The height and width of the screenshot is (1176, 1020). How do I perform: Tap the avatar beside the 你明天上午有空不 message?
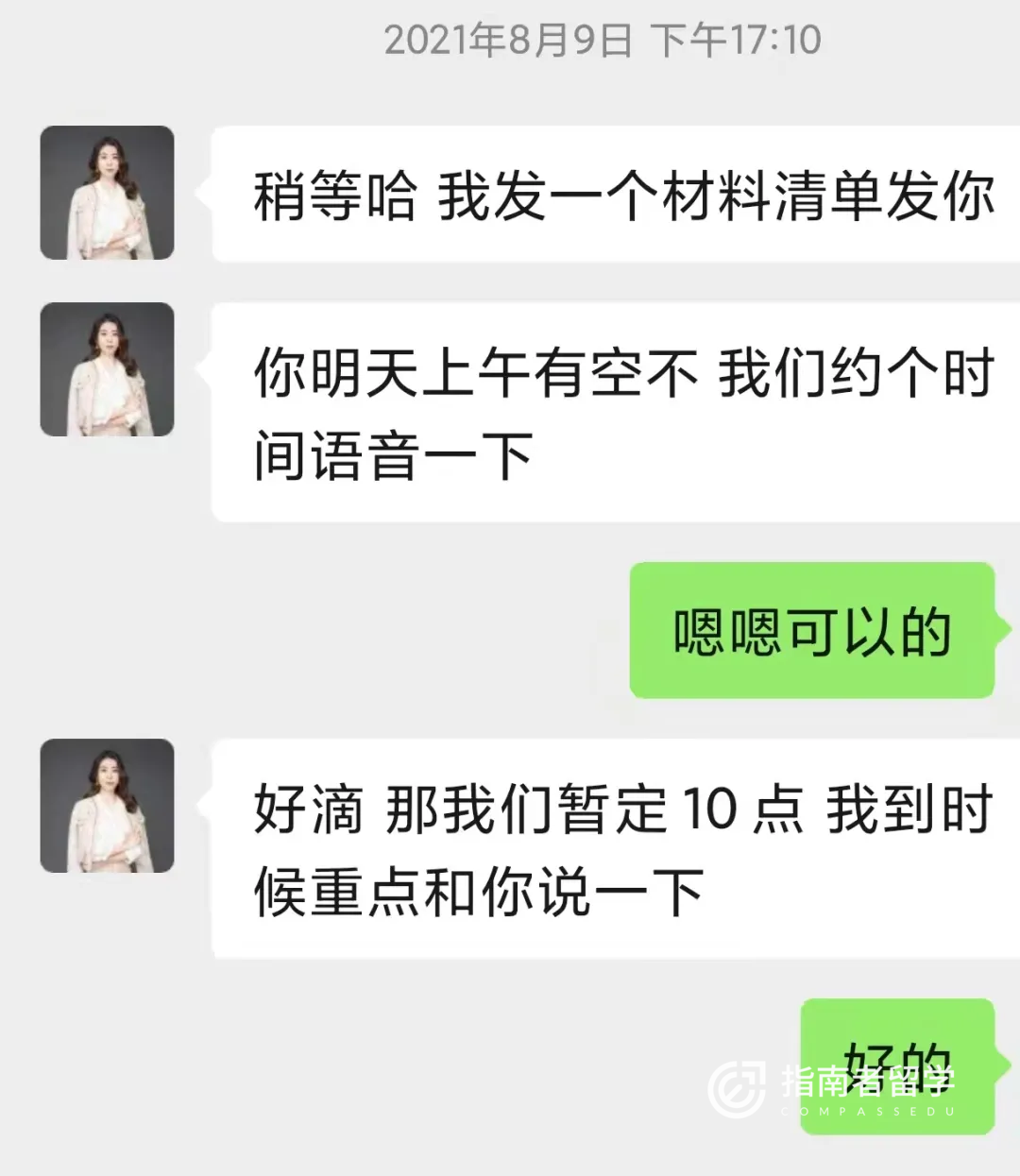pyautogui.click(x=107, y=369)
